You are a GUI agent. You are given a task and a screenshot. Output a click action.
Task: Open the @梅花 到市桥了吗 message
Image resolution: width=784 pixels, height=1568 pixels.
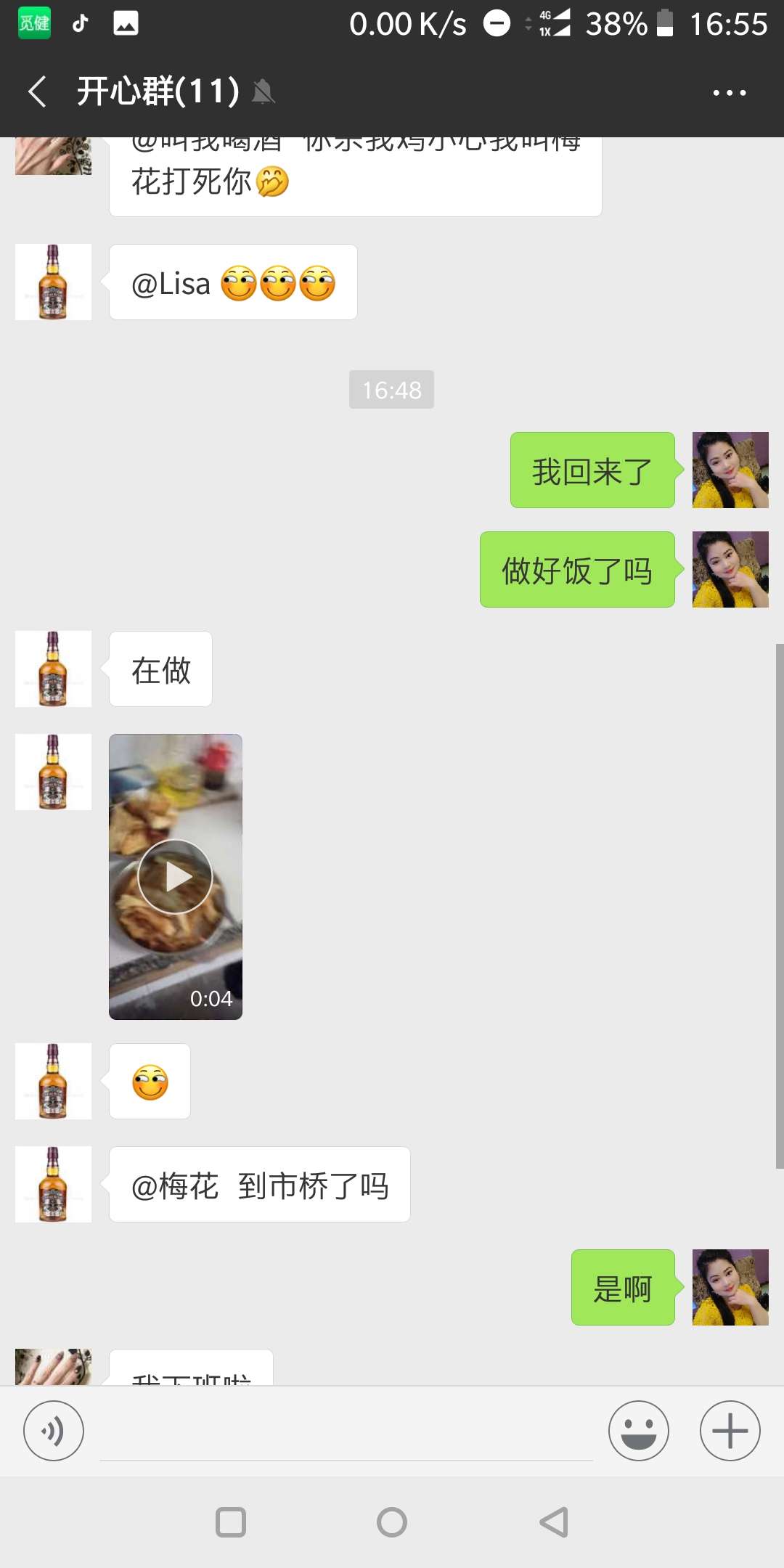pos(259,1185)
